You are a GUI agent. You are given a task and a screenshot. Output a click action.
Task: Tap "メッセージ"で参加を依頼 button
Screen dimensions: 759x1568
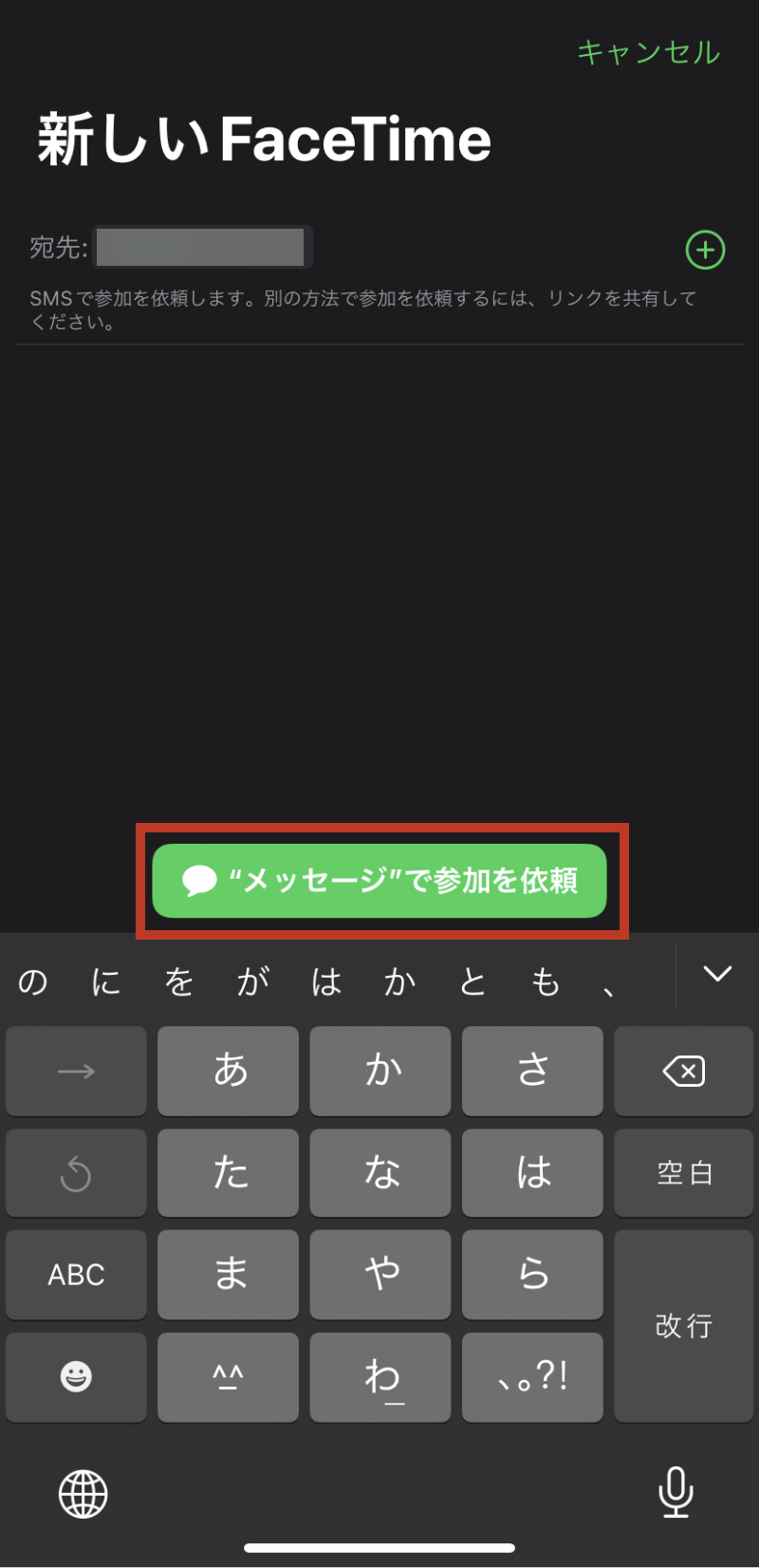coord(379,881)
